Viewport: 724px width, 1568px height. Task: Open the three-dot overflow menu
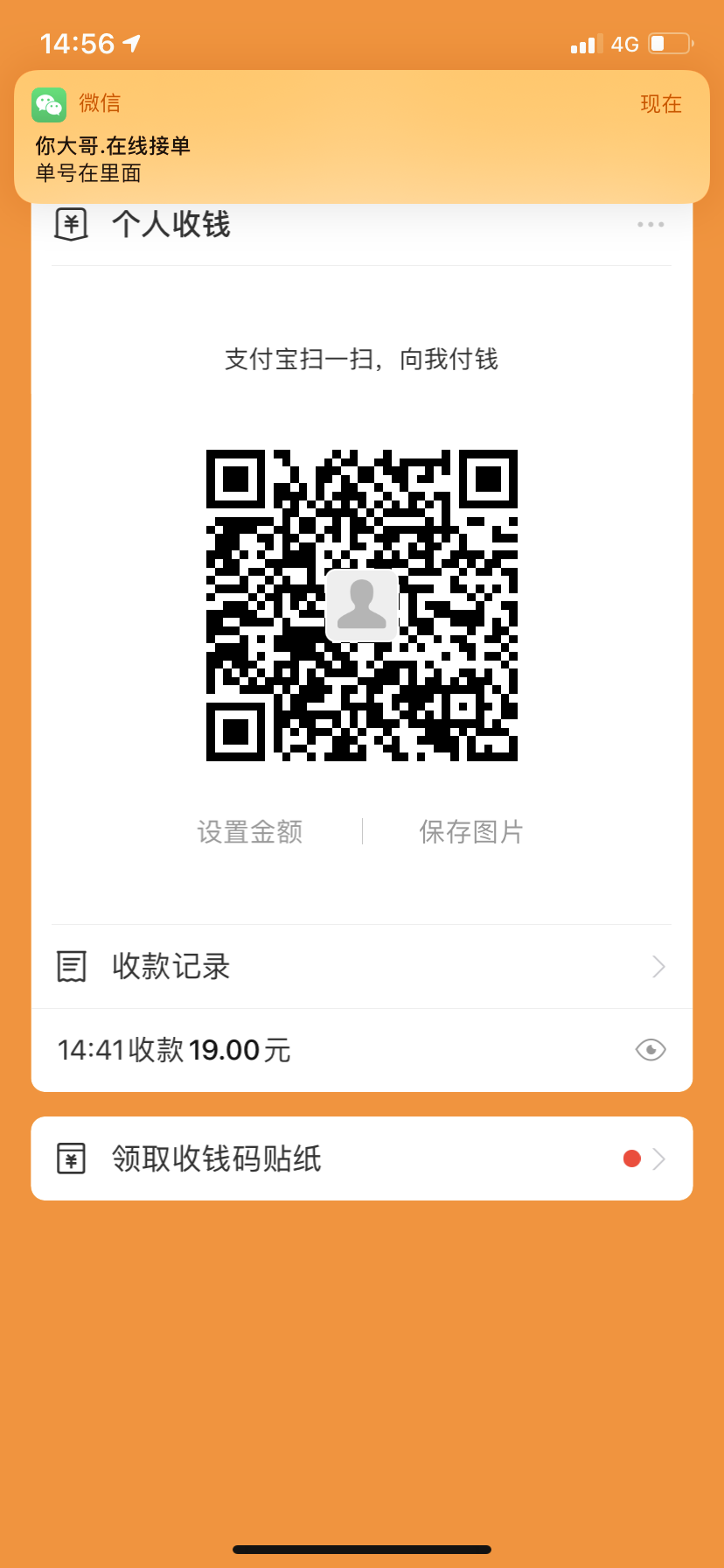point(651,225)
